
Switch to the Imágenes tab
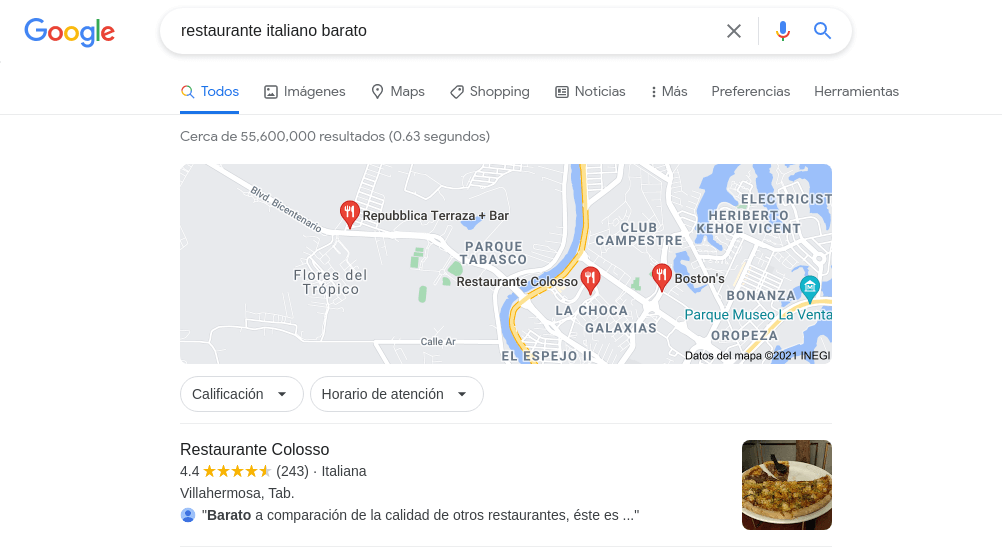pyautogui.click(x=304, y=92)
